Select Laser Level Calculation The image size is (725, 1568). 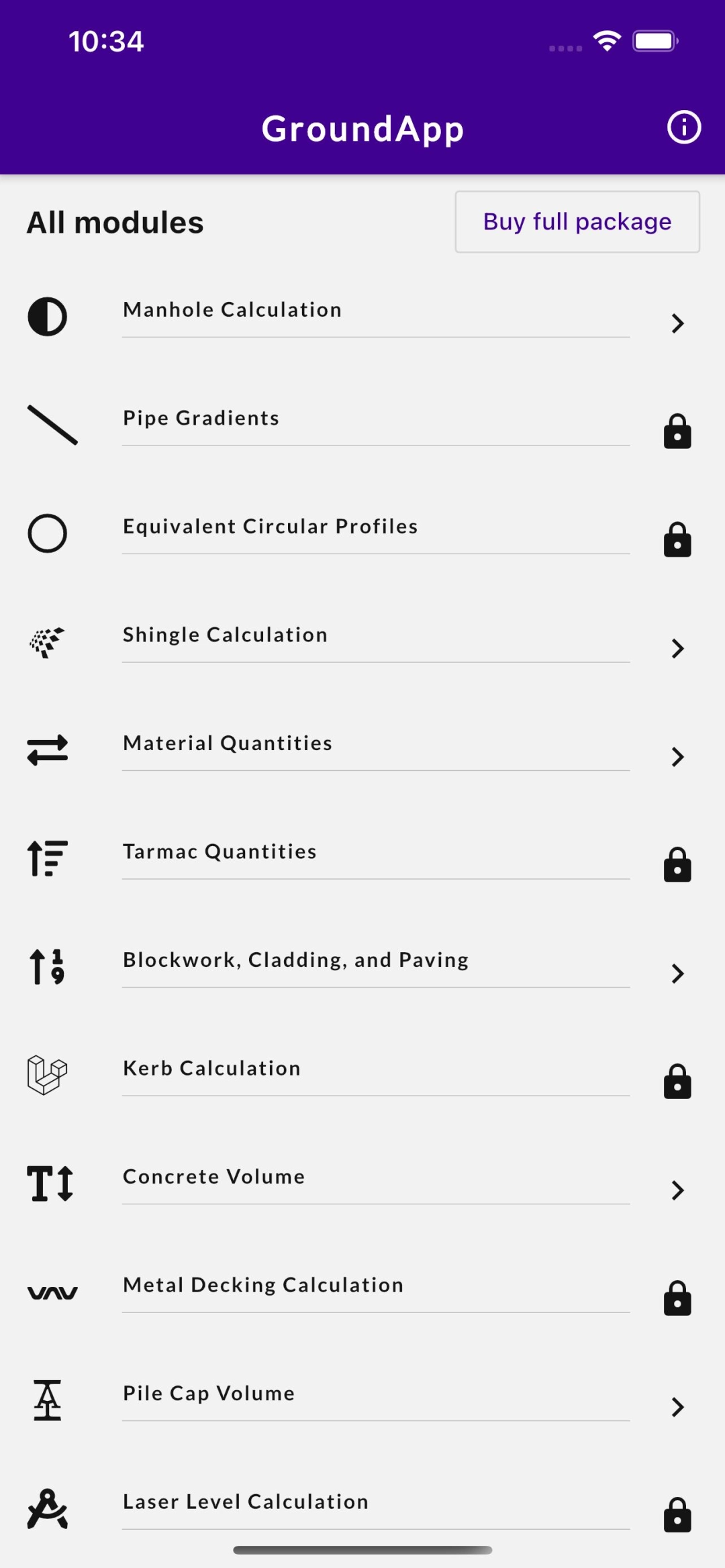pyautogui.click(x=362, y=1508)
